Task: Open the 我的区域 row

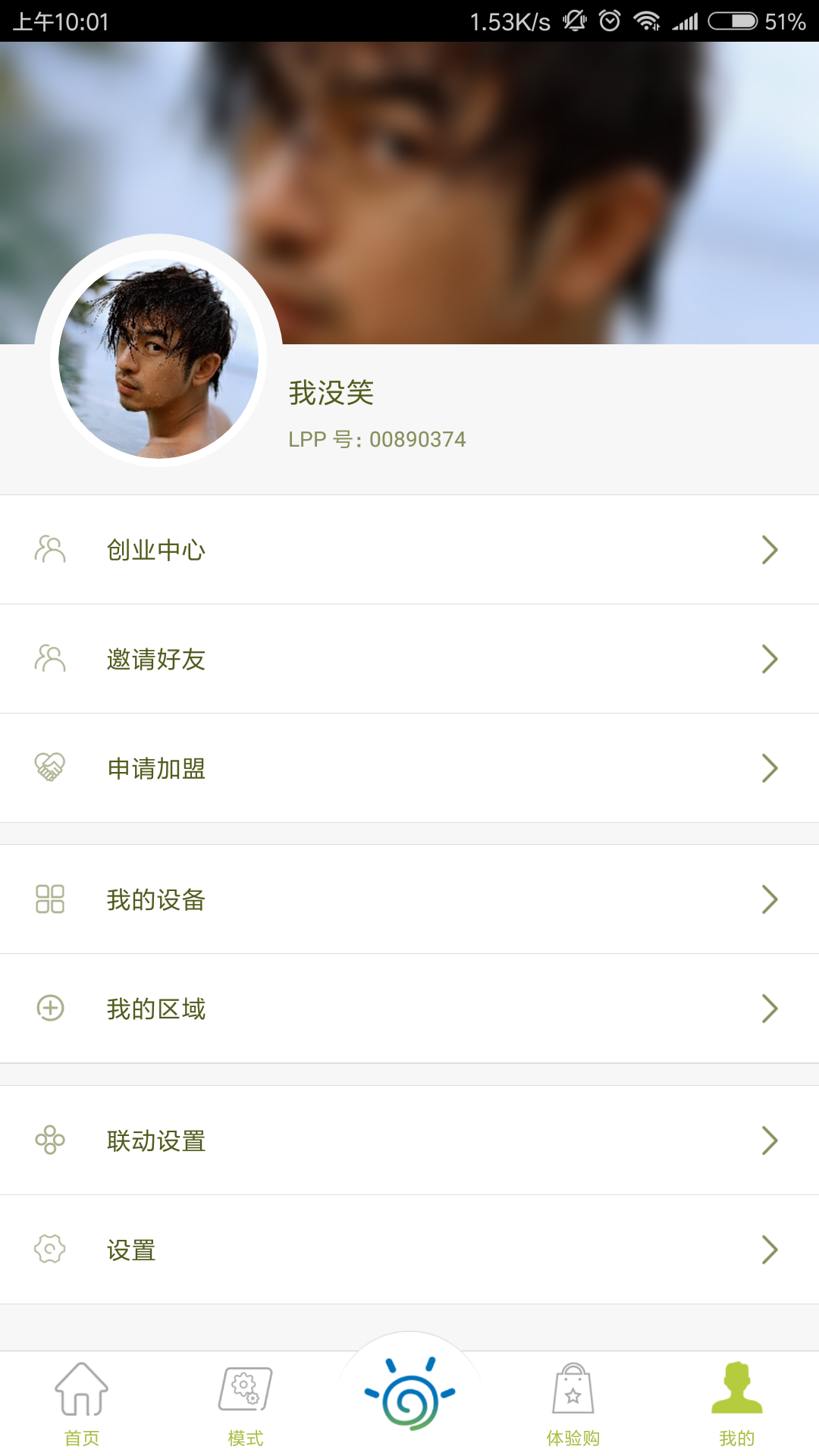Action: click(x=409, y=1009)
